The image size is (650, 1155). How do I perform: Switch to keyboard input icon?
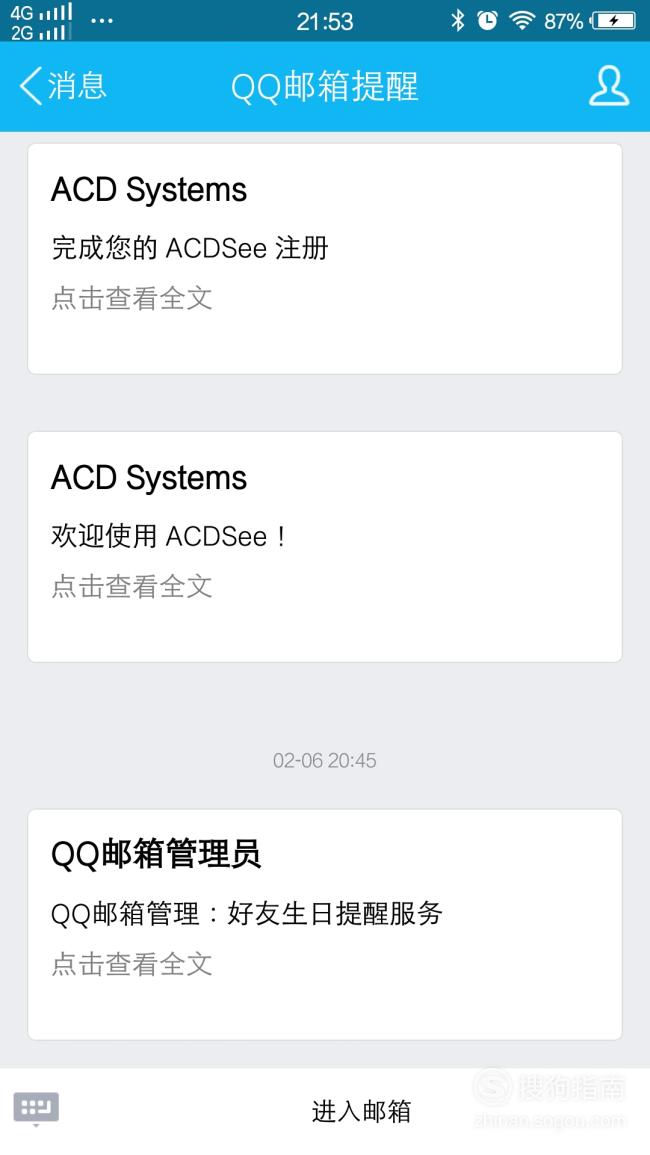(x=36, y=1109)
